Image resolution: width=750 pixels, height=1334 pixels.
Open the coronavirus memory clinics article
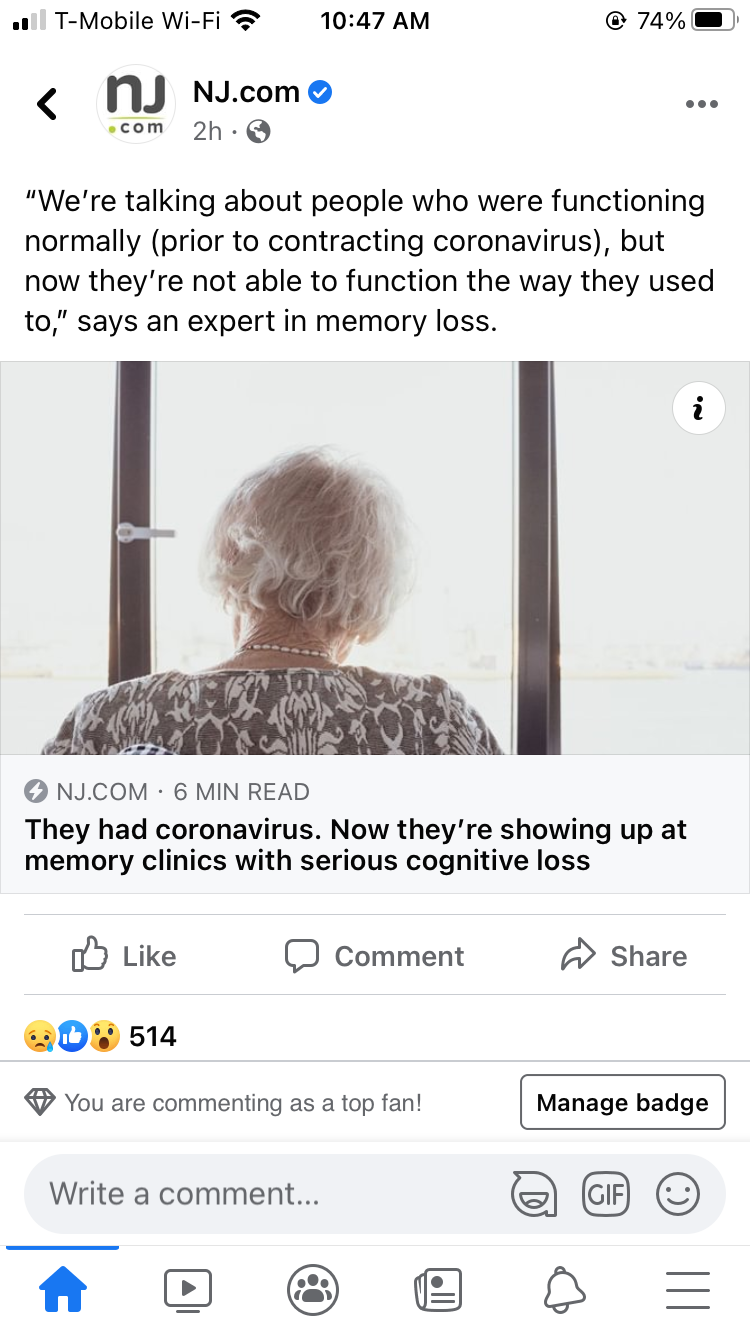coord(357,845)
